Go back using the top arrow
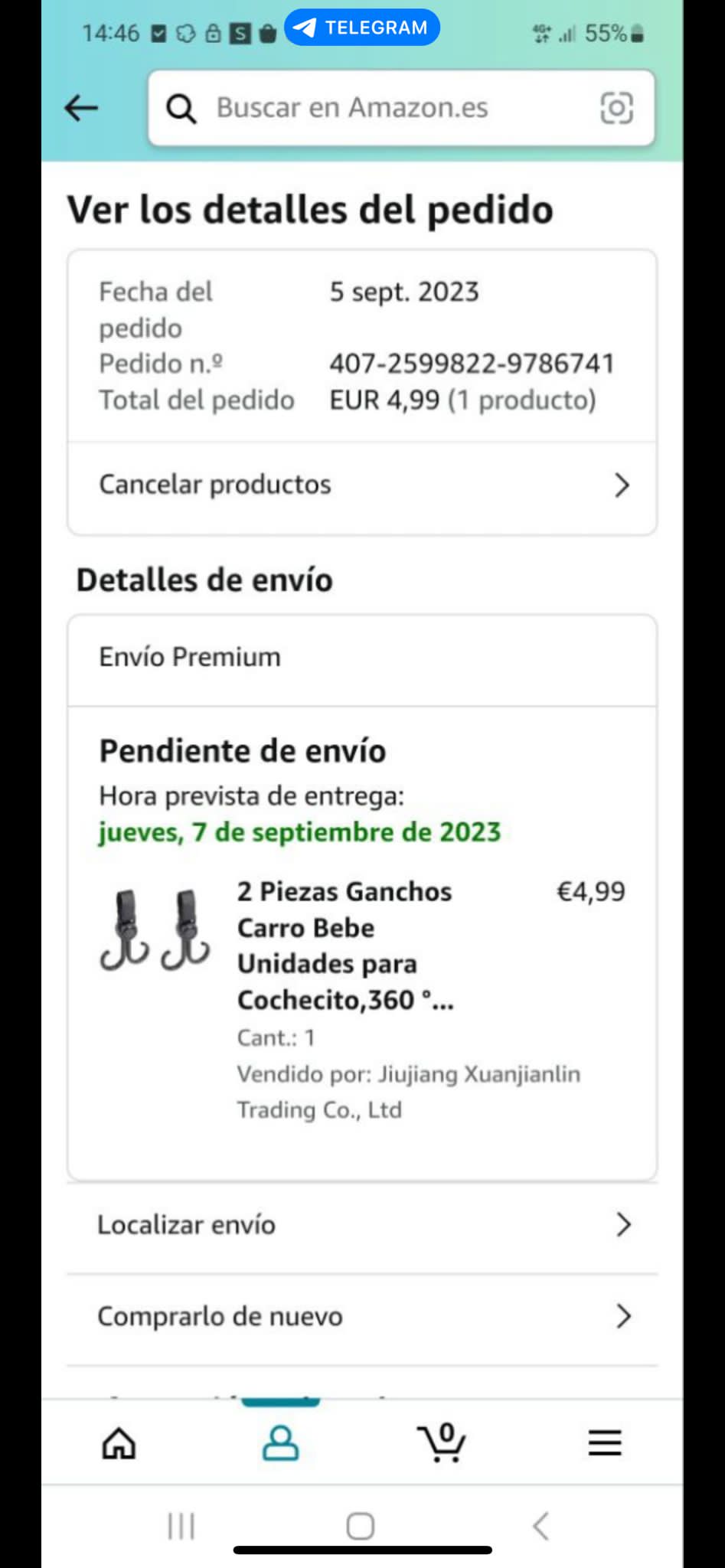The height and width of the screenshot is (1568, 725). tap(81, 108)
